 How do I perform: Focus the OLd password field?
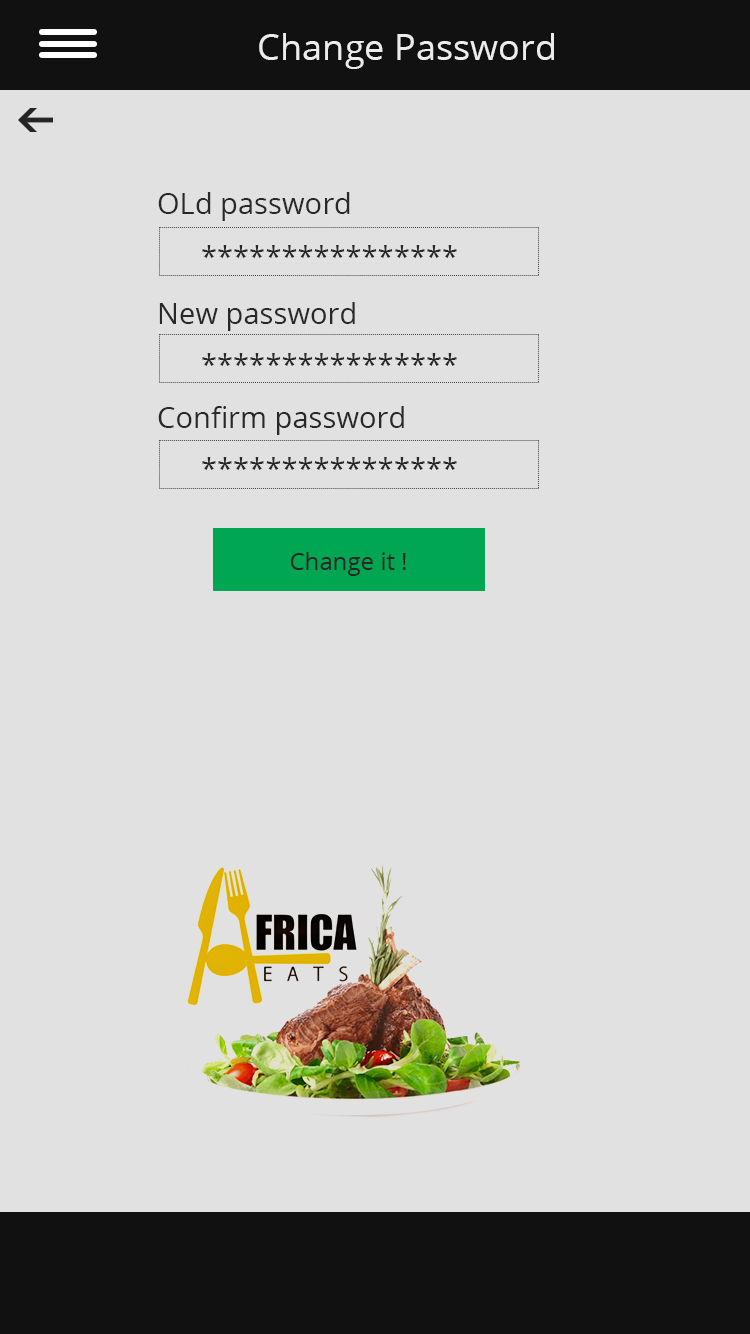point(349,252)
